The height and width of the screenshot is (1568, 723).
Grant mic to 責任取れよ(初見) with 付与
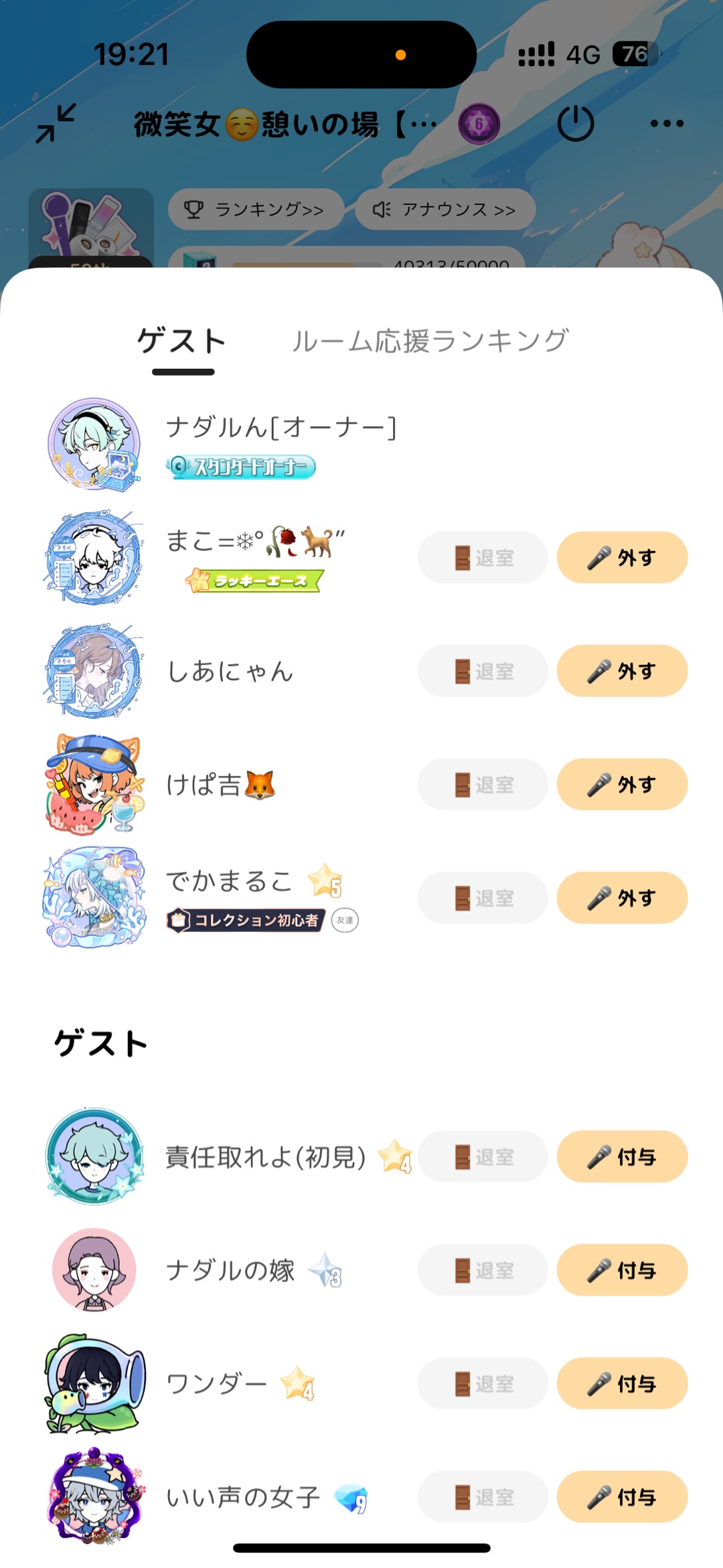pos(622,1156)
